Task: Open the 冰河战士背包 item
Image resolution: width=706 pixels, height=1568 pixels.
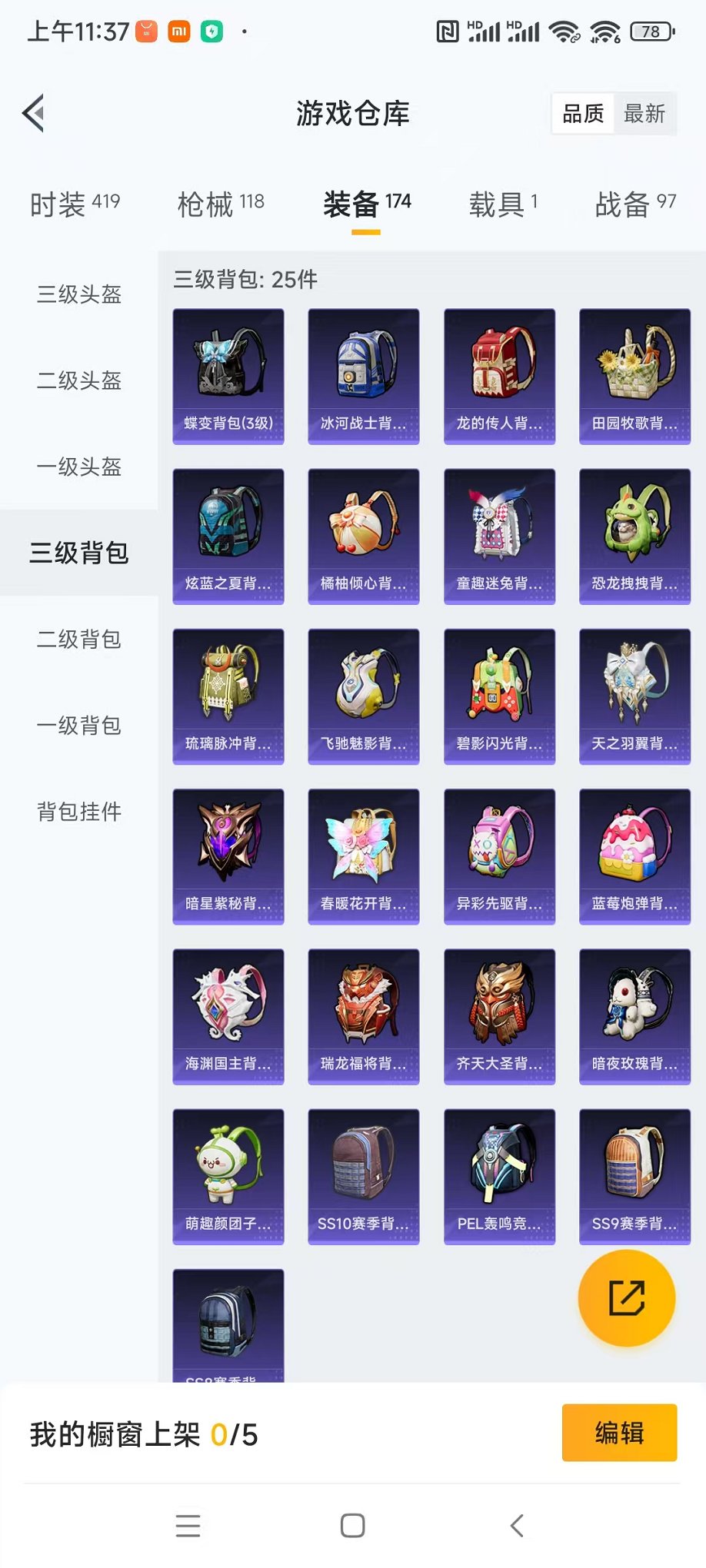Action: [364, 377]
